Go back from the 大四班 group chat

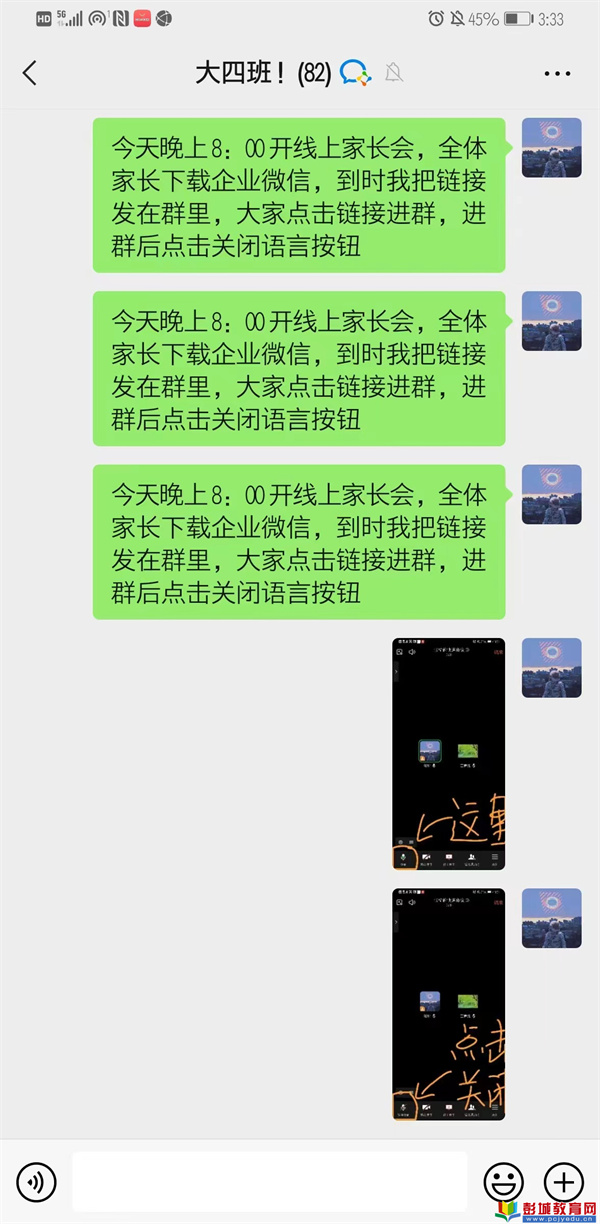coord(29,73)
